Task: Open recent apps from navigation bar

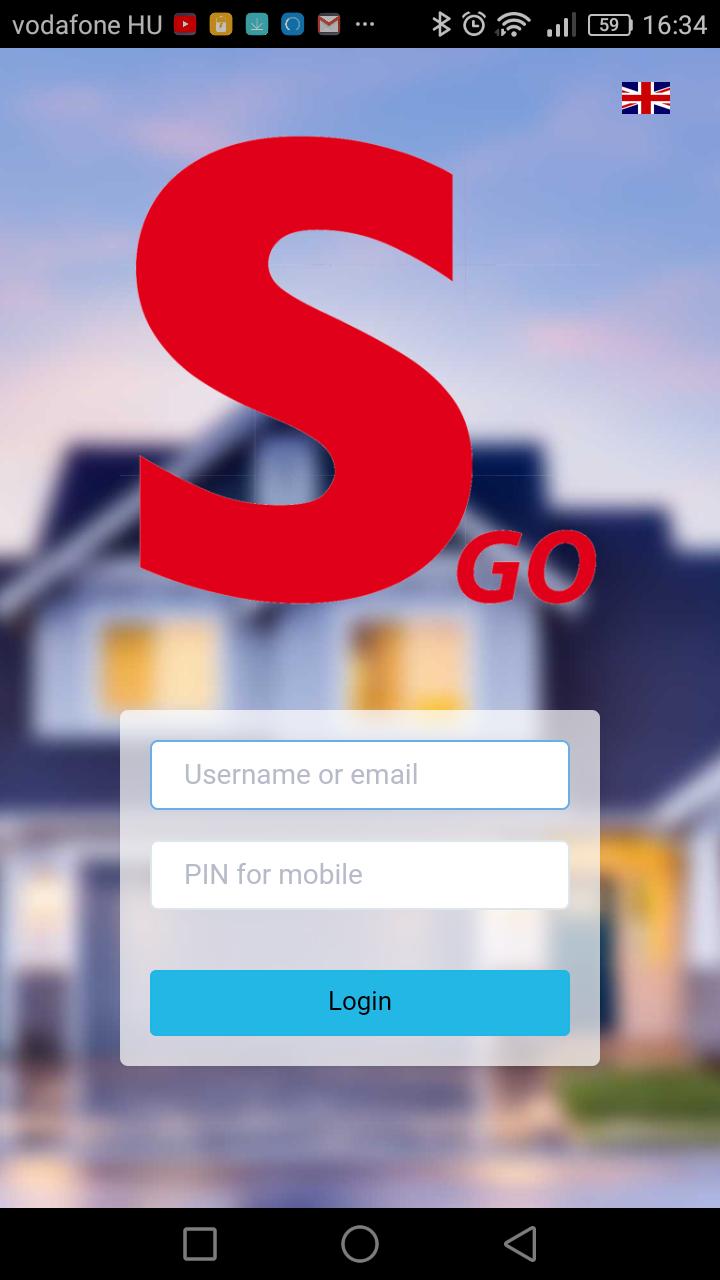Action: pyautogui.click(x=200, y=1244)
